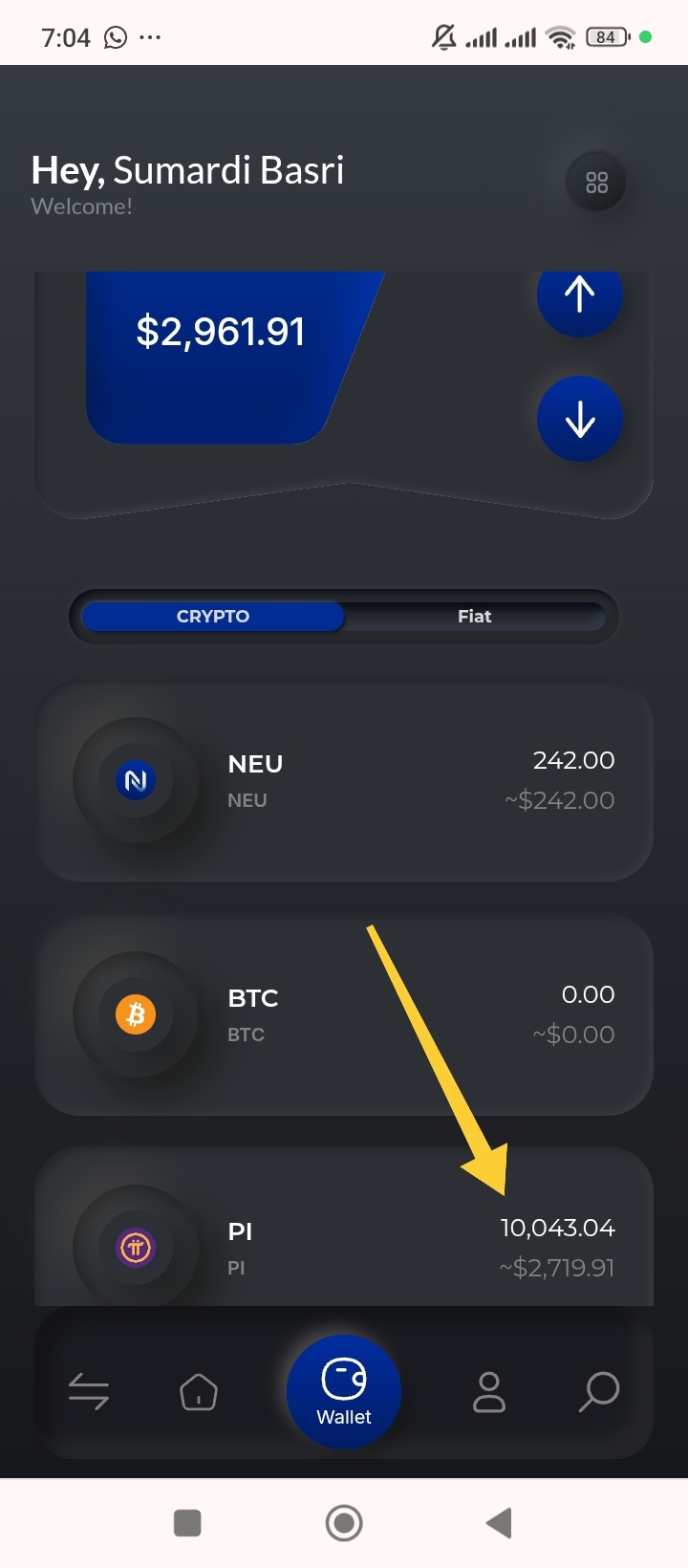Select the Wallet tab
The height and width of the screenshot is (1568, 688).
tap(344, 1391)
